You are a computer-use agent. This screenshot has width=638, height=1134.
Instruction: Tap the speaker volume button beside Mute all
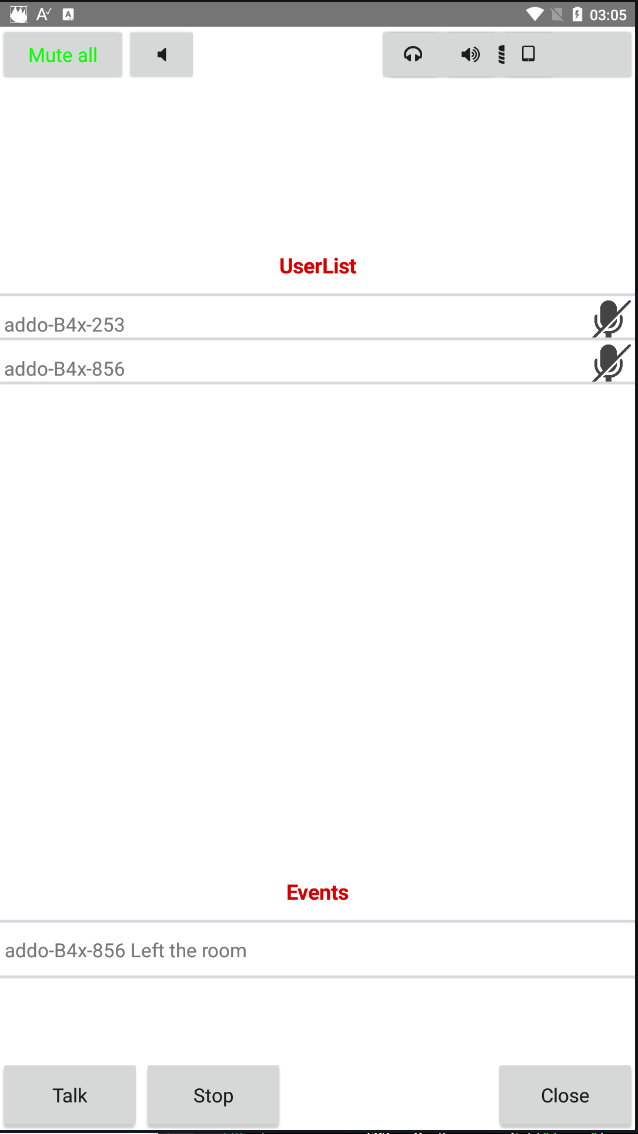[161, 55]
